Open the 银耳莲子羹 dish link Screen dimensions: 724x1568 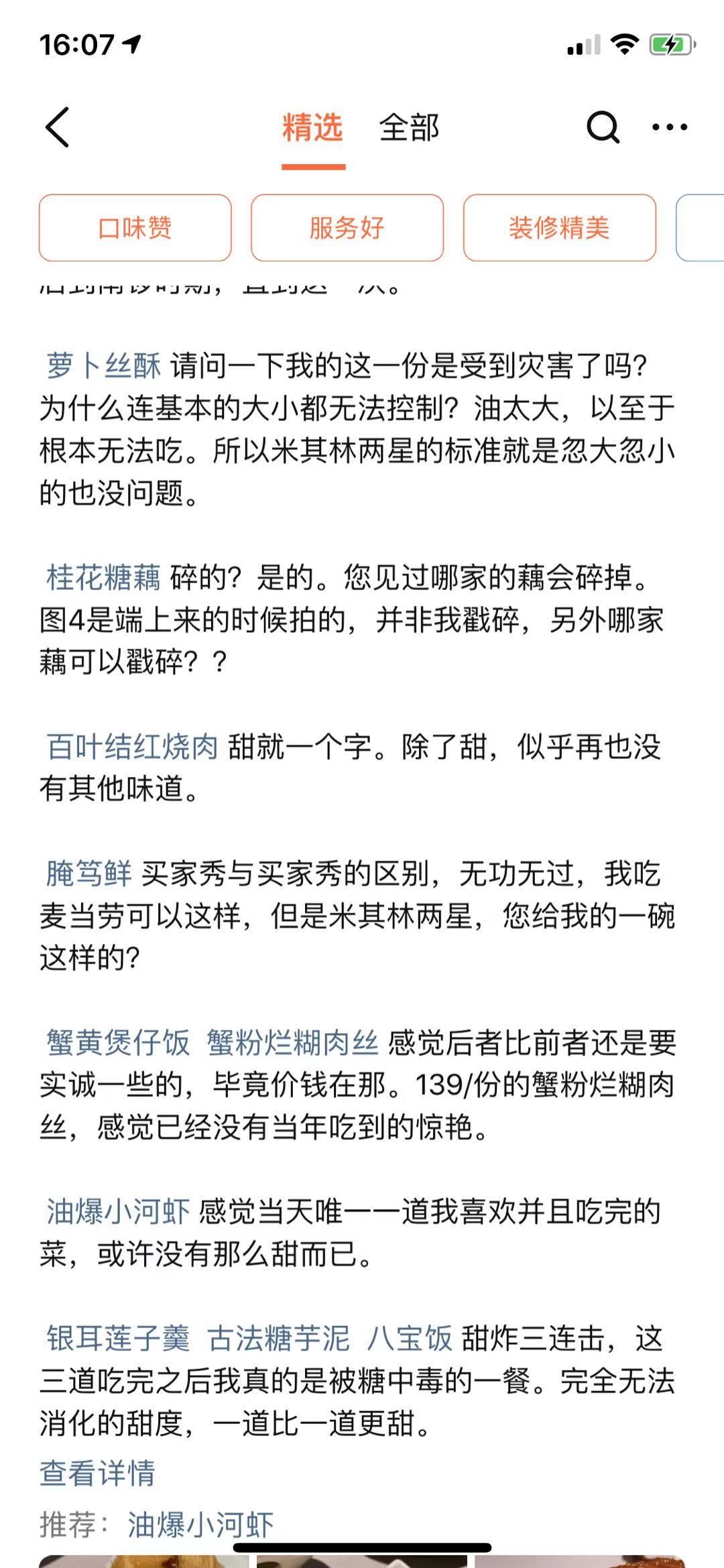pos(118,1339)
